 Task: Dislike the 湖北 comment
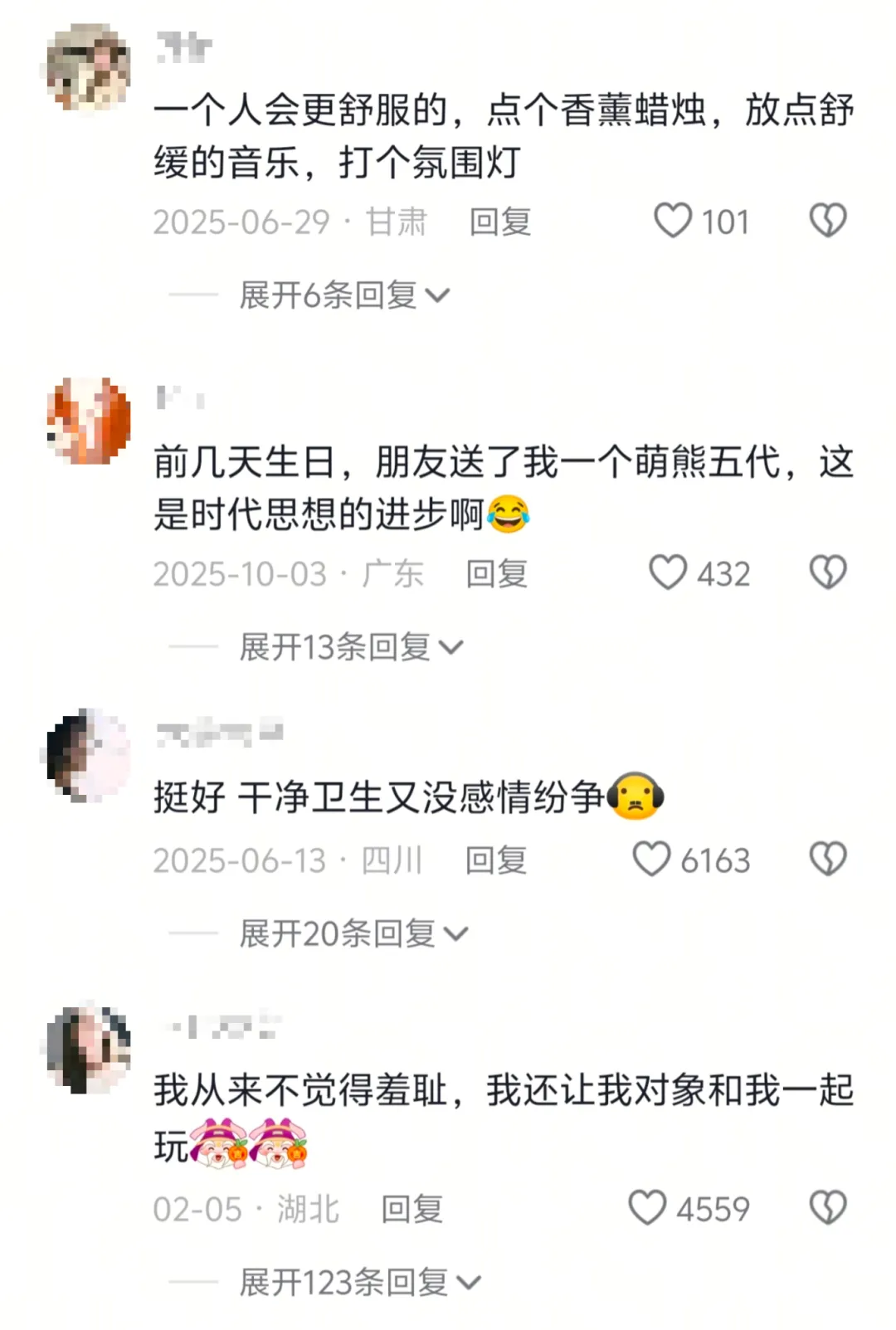coord(827,1207)
